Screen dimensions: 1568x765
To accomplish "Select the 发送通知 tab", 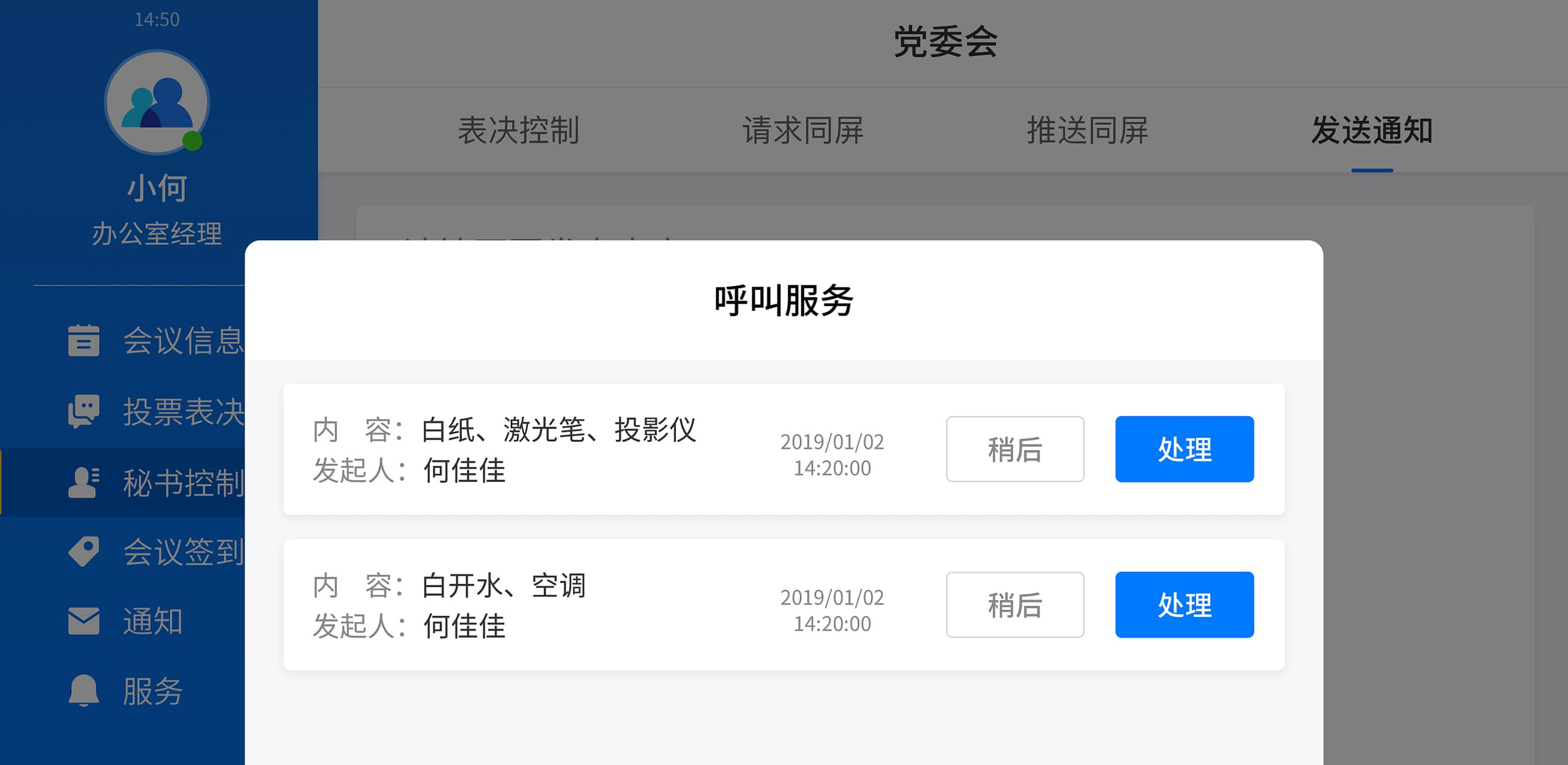I will click(x=1371, y=130).
